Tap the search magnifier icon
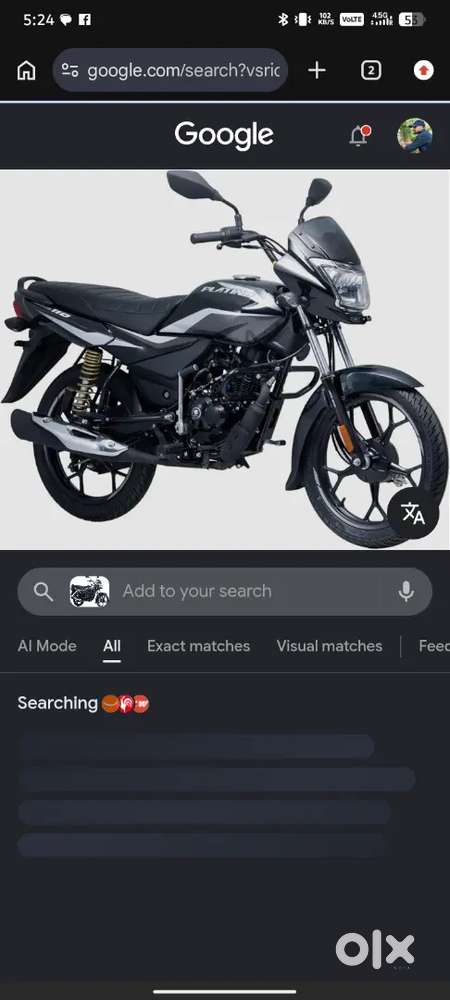This screenshot has height=1000, width=450. (x=43, y=592)
